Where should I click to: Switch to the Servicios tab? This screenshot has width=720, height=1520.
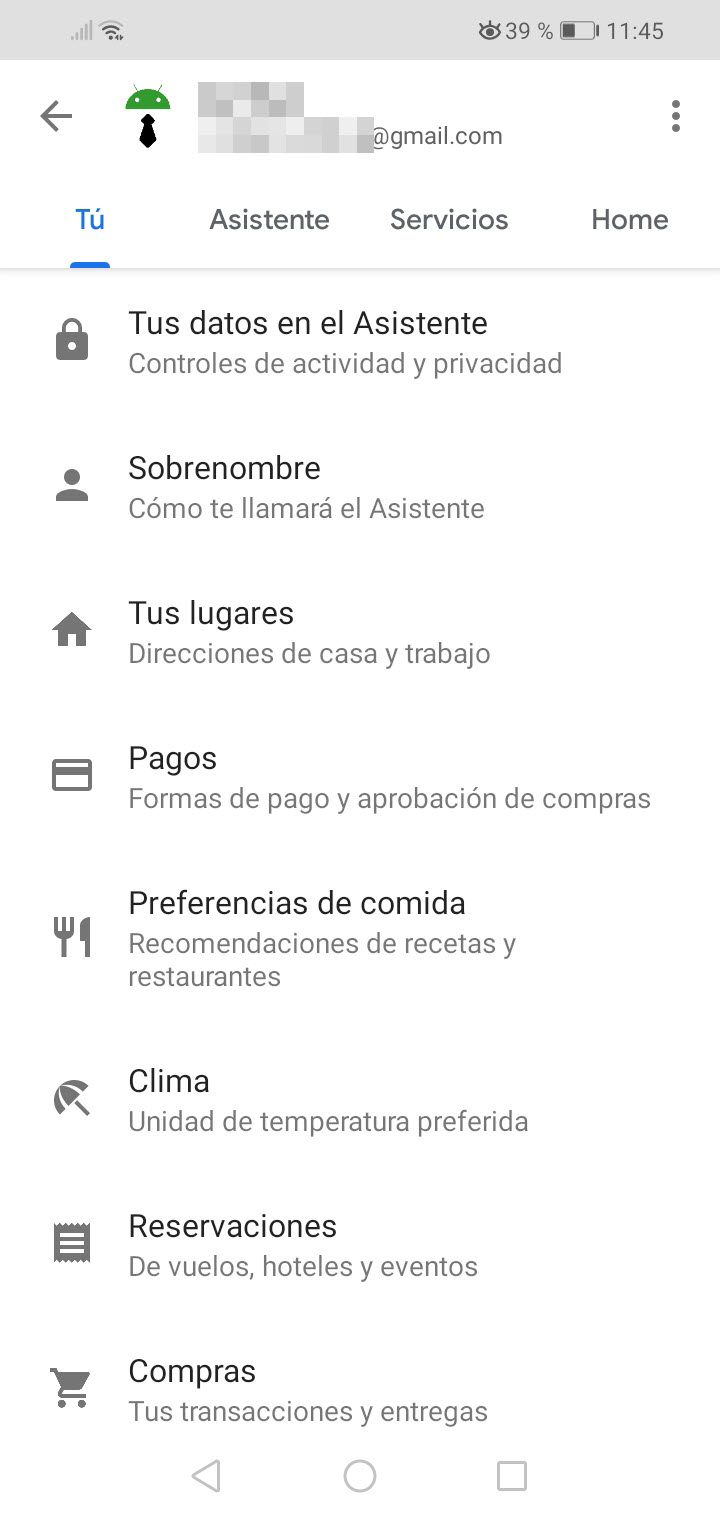click(449, 220)
